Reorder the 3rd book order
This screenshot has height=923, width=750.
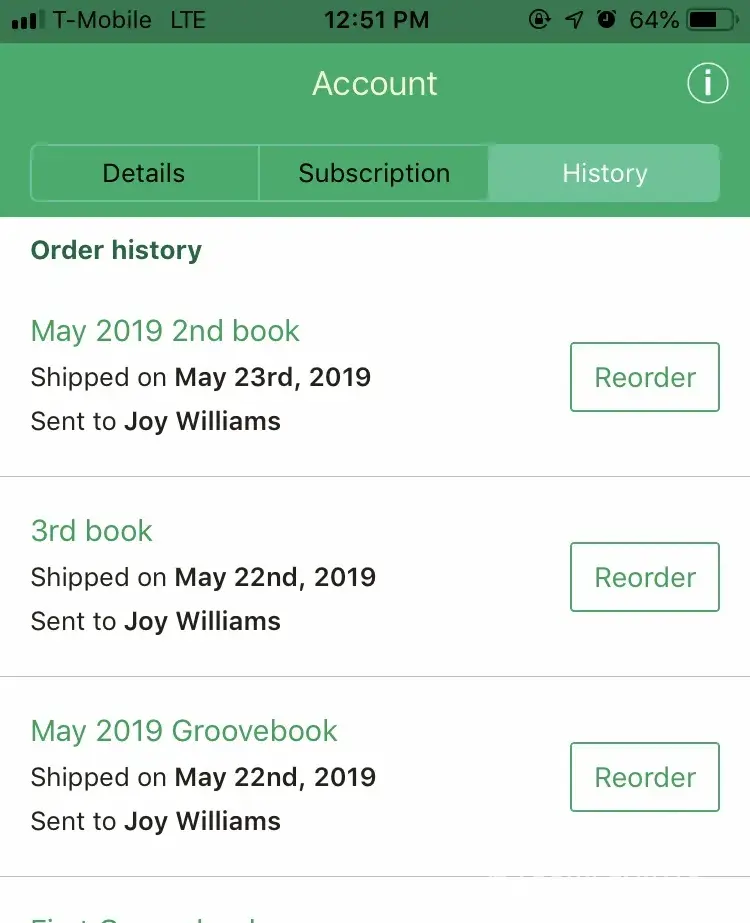click(x=644, y=577)
